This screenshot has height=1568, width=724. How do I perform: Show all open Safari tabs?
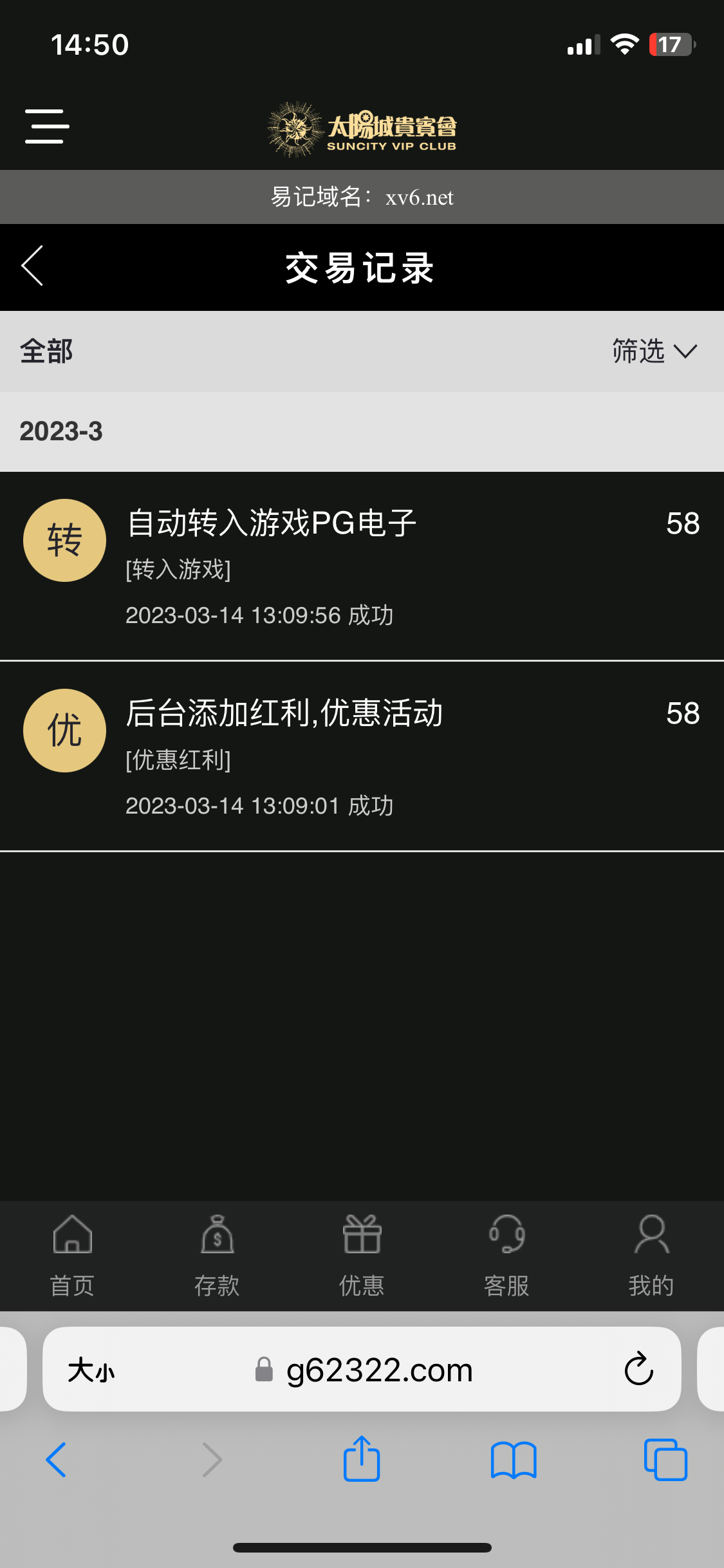pos(665,1459)
